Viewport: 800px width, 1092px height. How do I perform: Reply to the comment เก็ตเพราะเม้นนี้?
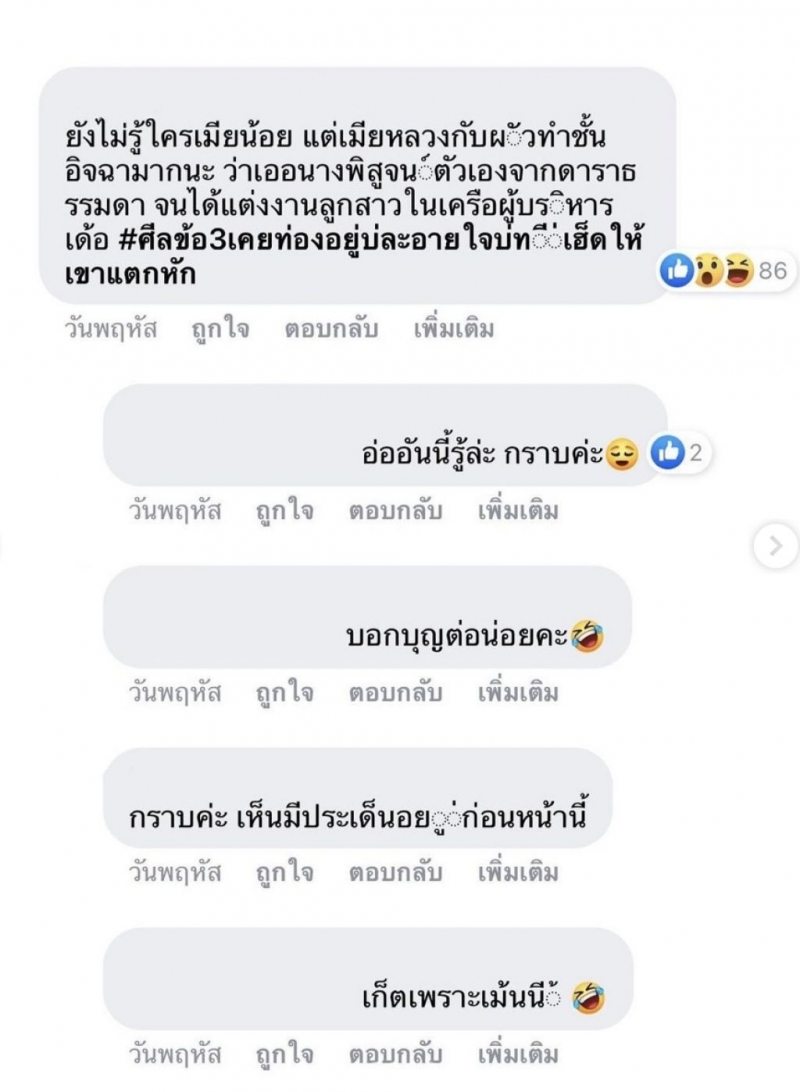coord(395,1054)
